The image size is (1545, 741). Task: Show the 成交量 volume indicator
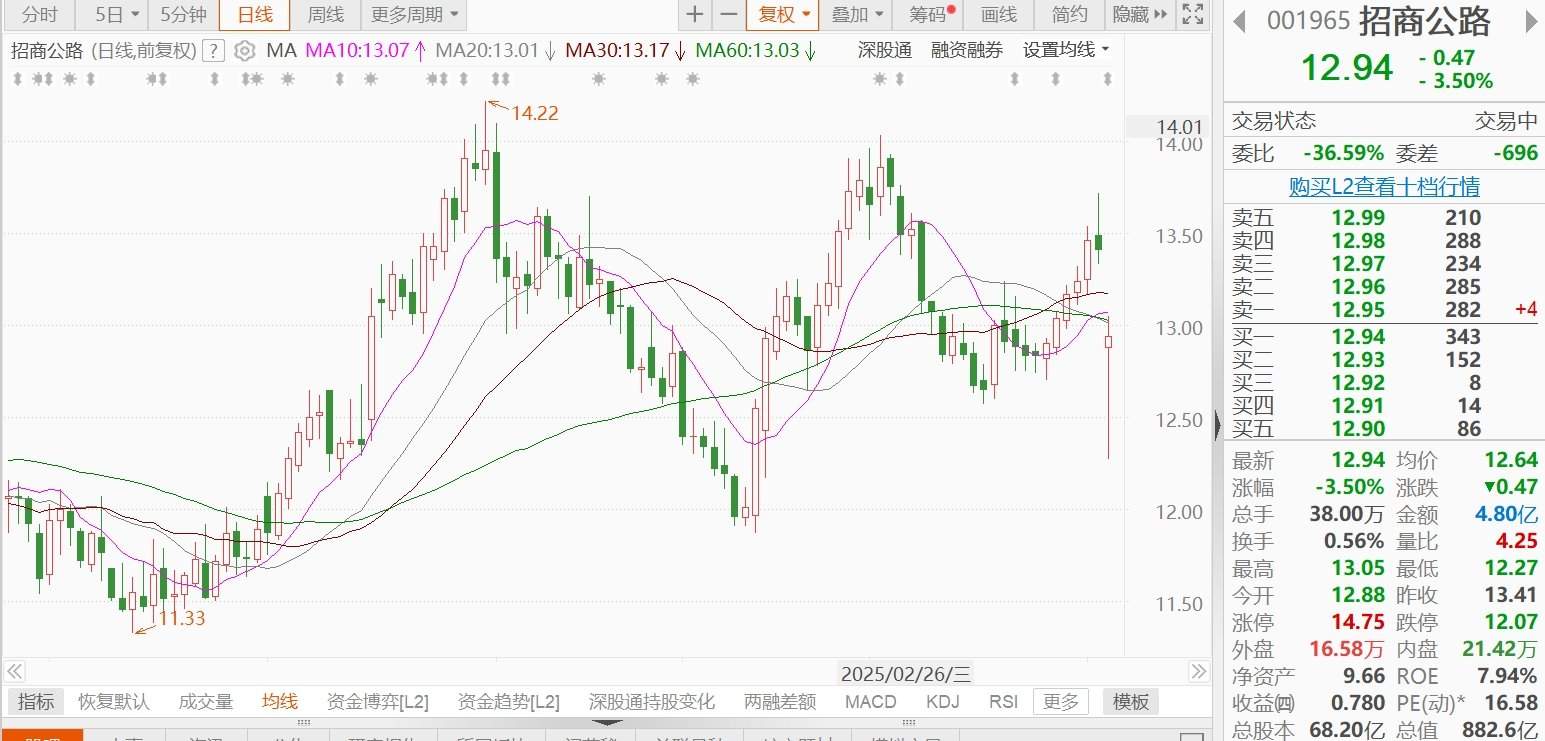[x=205, y=702]
